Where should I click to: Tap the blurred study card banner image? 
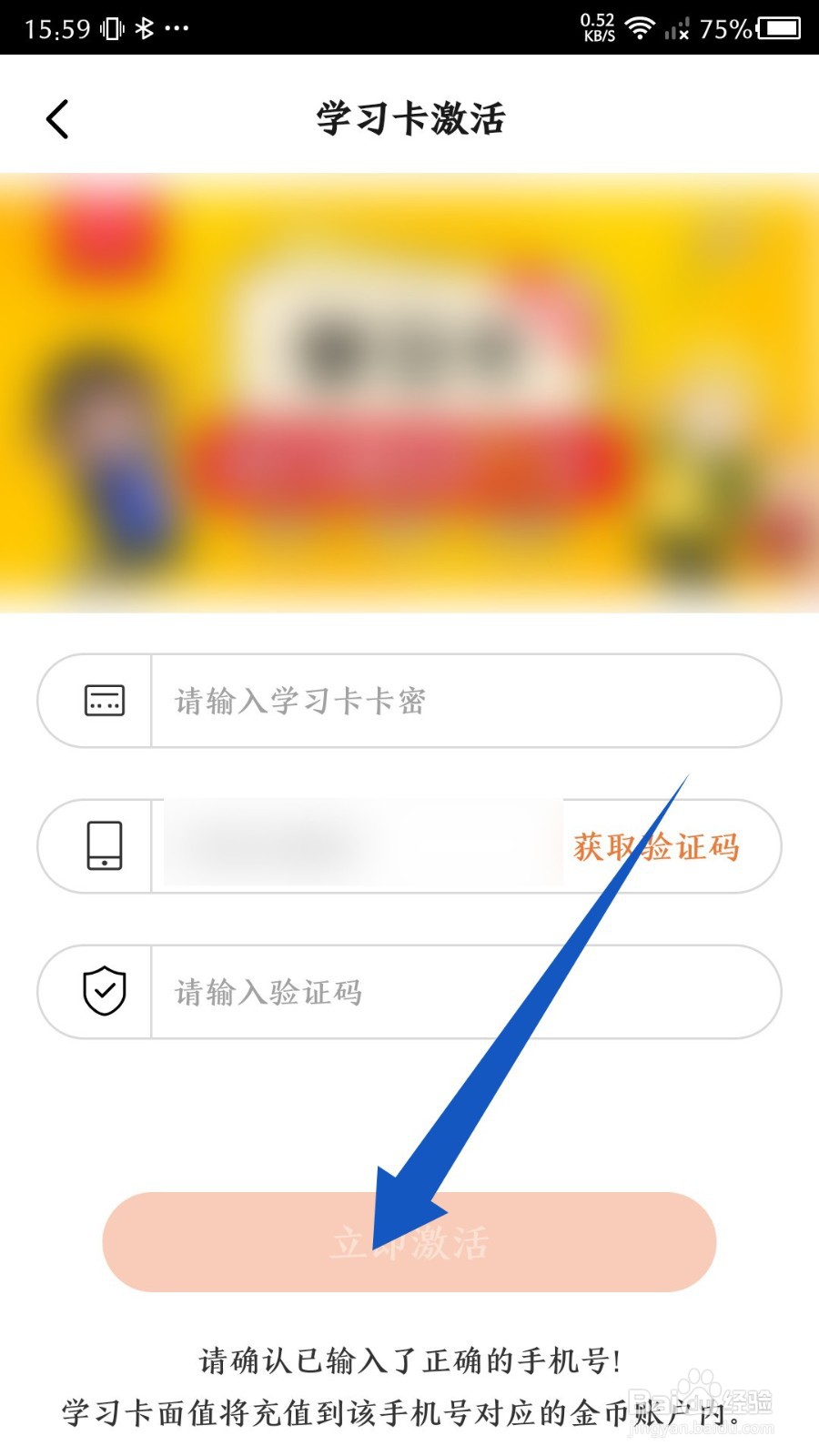point(409,391)
